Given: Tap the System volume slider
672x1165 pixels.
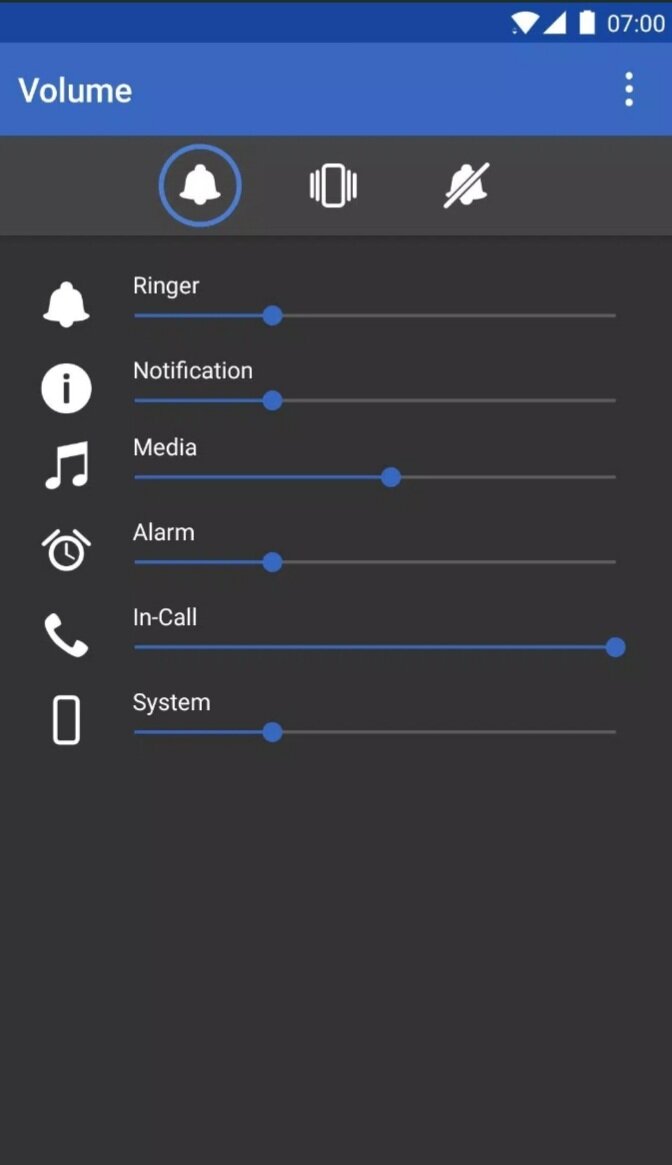Looking at the screenshot, I should 374,732.
